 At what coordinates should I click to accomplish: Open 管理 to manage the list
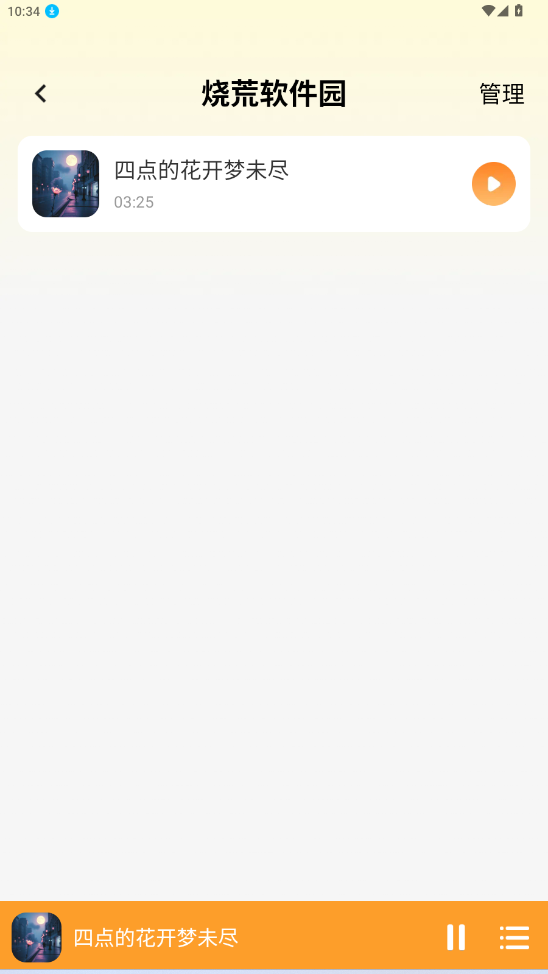(x=501, y=94)
